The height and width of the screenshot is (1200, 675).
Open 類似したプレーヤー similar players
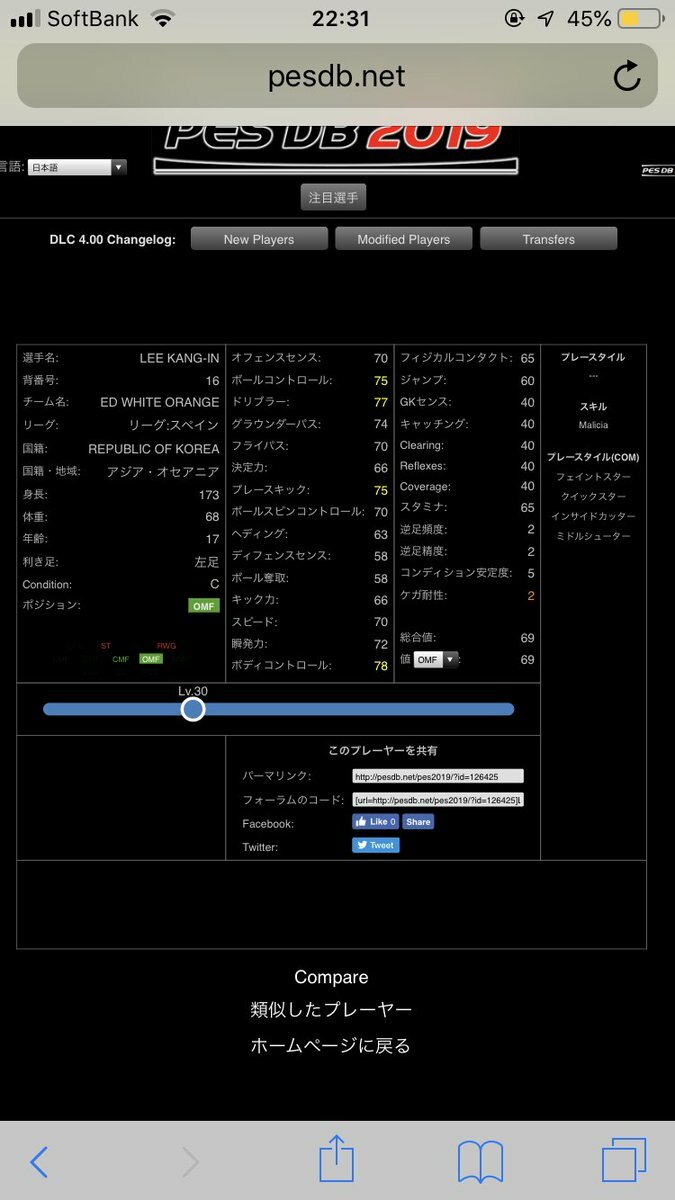tap(331, 1010)
